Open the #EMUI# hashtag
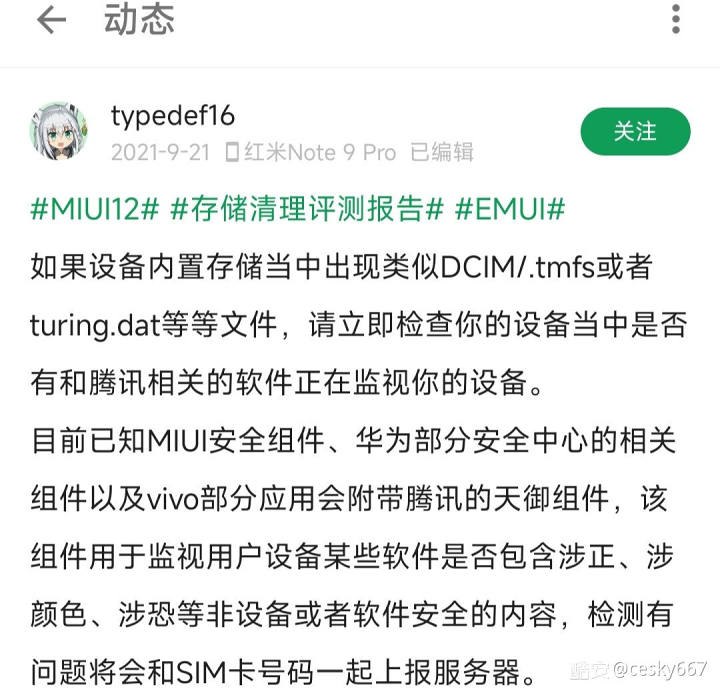 tap(510, 209)
